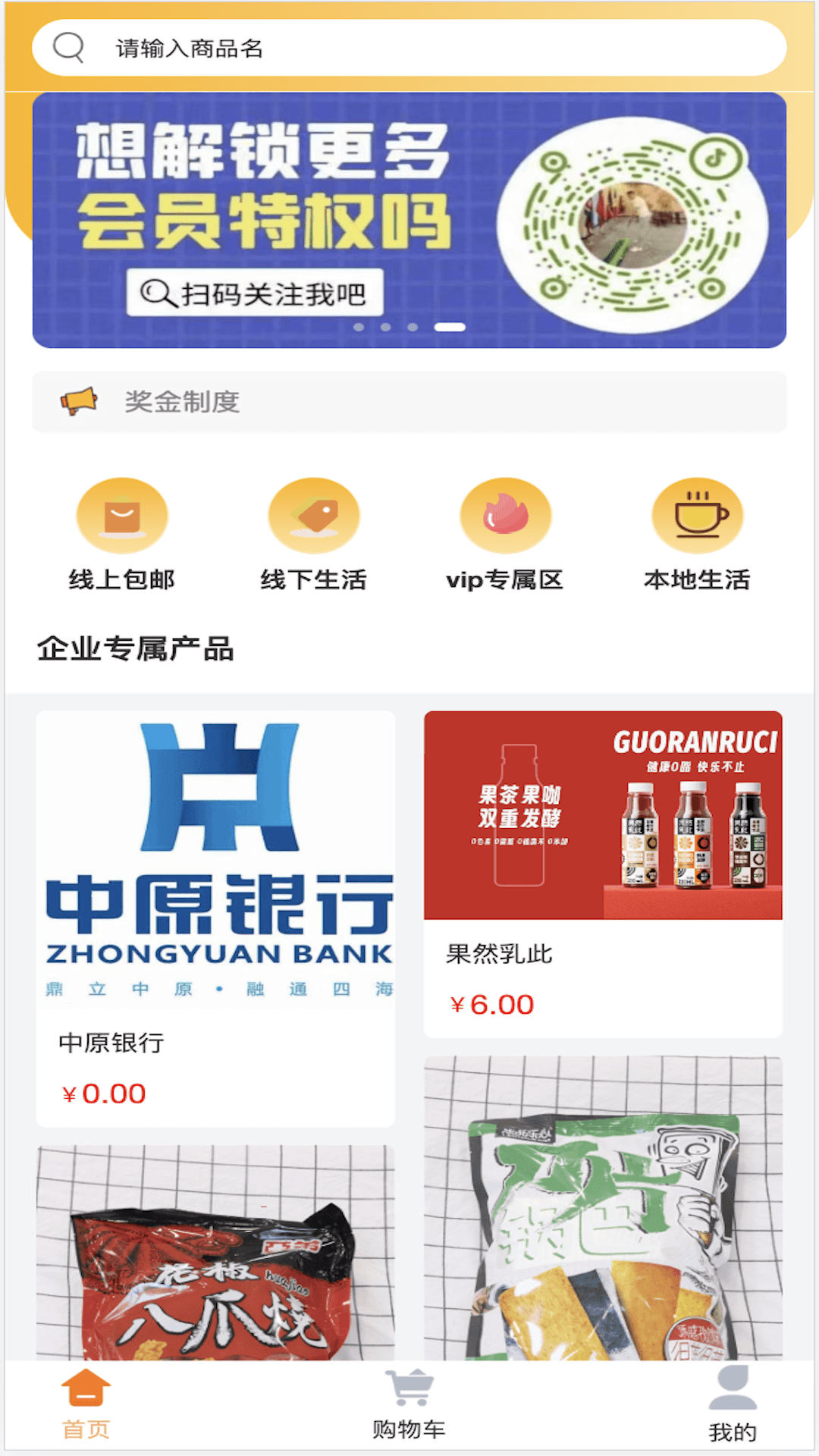
Task: Select the 线下生活 price tag icon
Action: [x=314, y=514]
